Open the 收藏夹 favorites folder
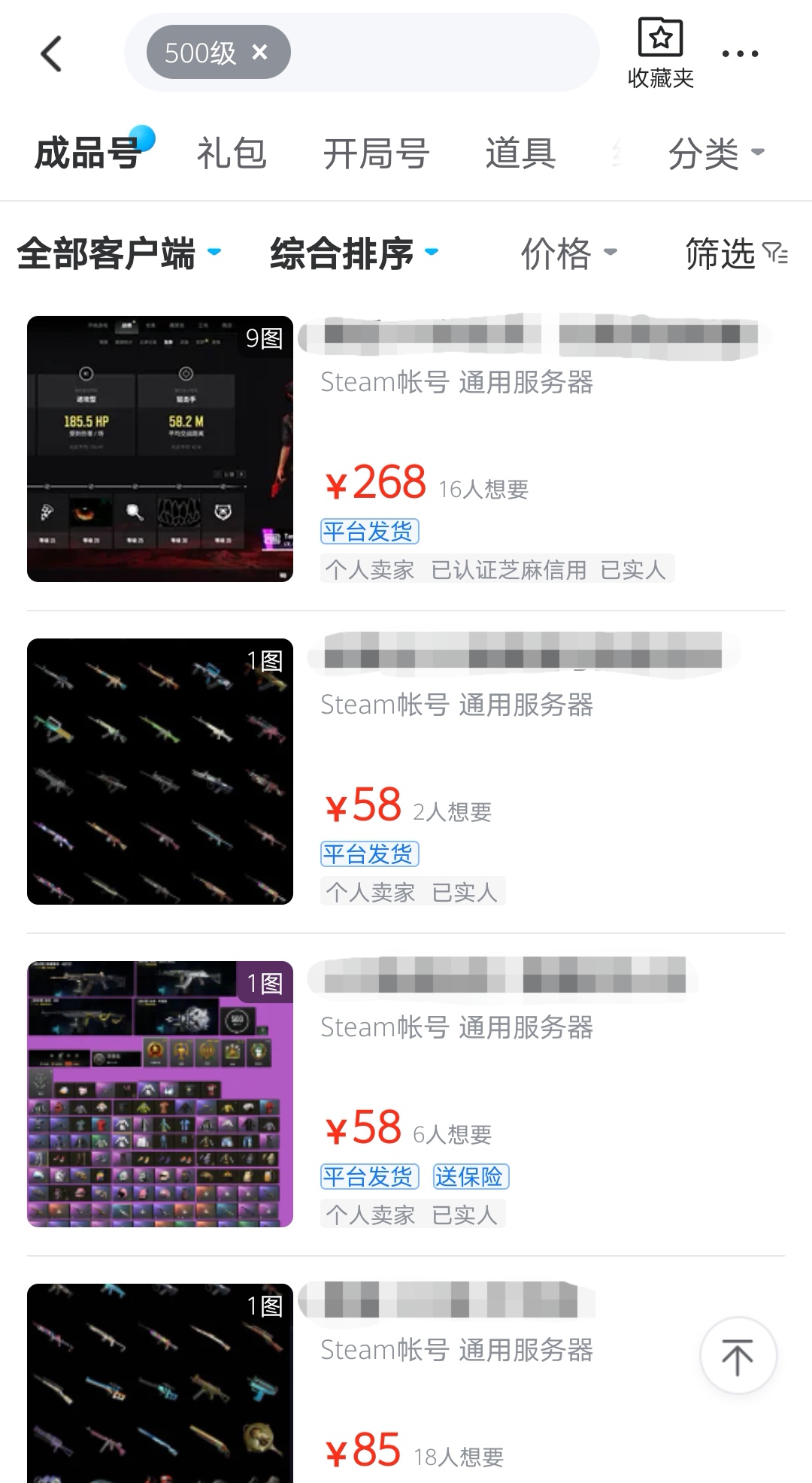Image resolution: width=812 pixels, height=1483 pixels. tap(660, 54)
